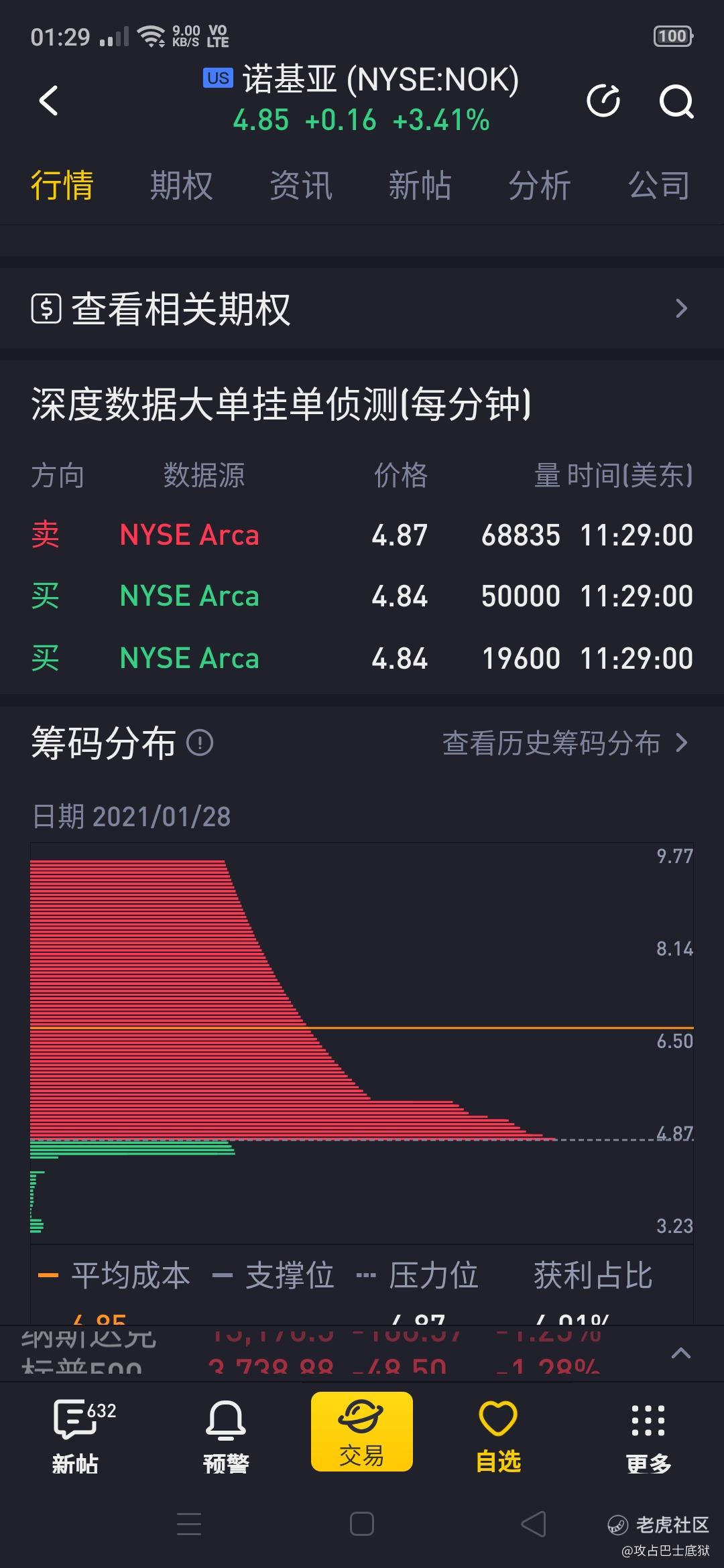Tap the yellow 交易 button
Viewport: 724px width, 1568px height.
tap(362, 1432)
